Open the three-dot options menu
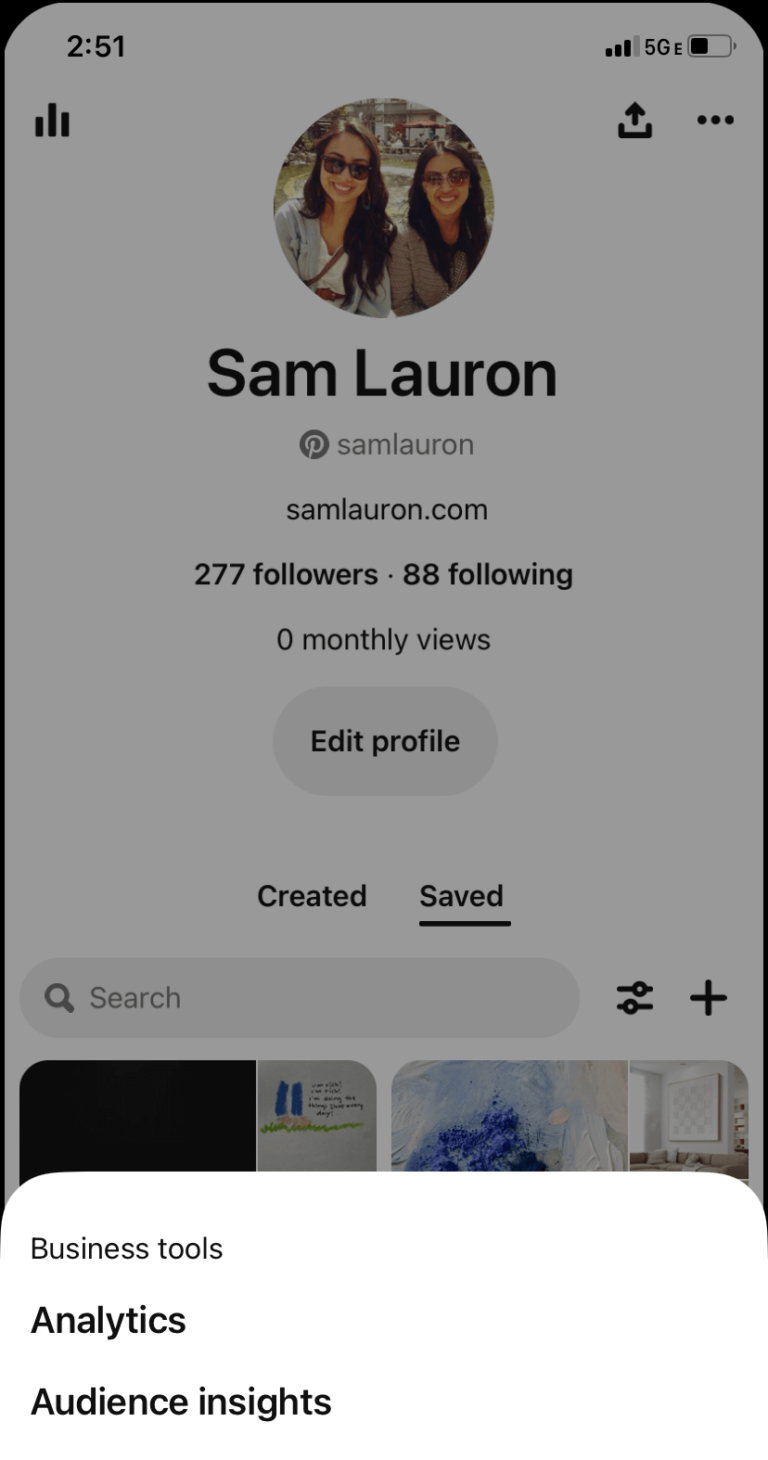 (715, 120)
